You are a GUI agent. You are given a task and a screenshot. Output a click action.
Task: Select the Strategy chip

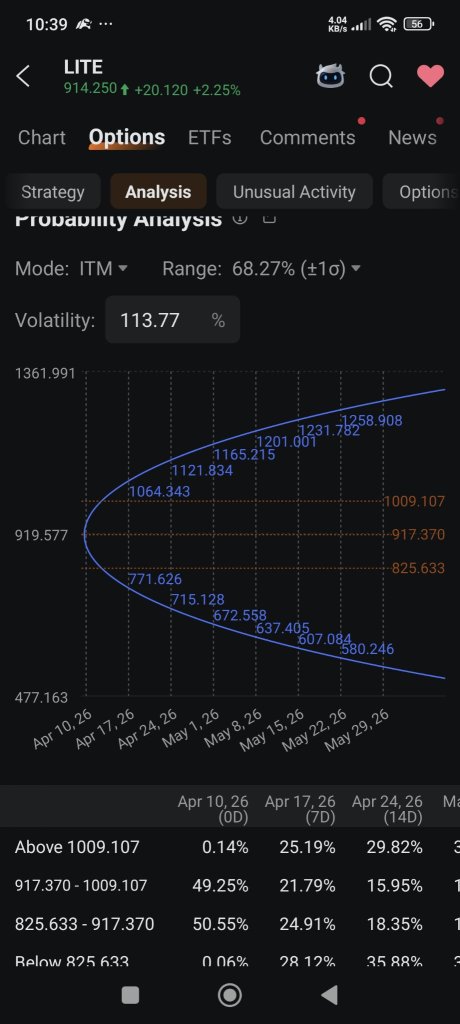[52, 191]
